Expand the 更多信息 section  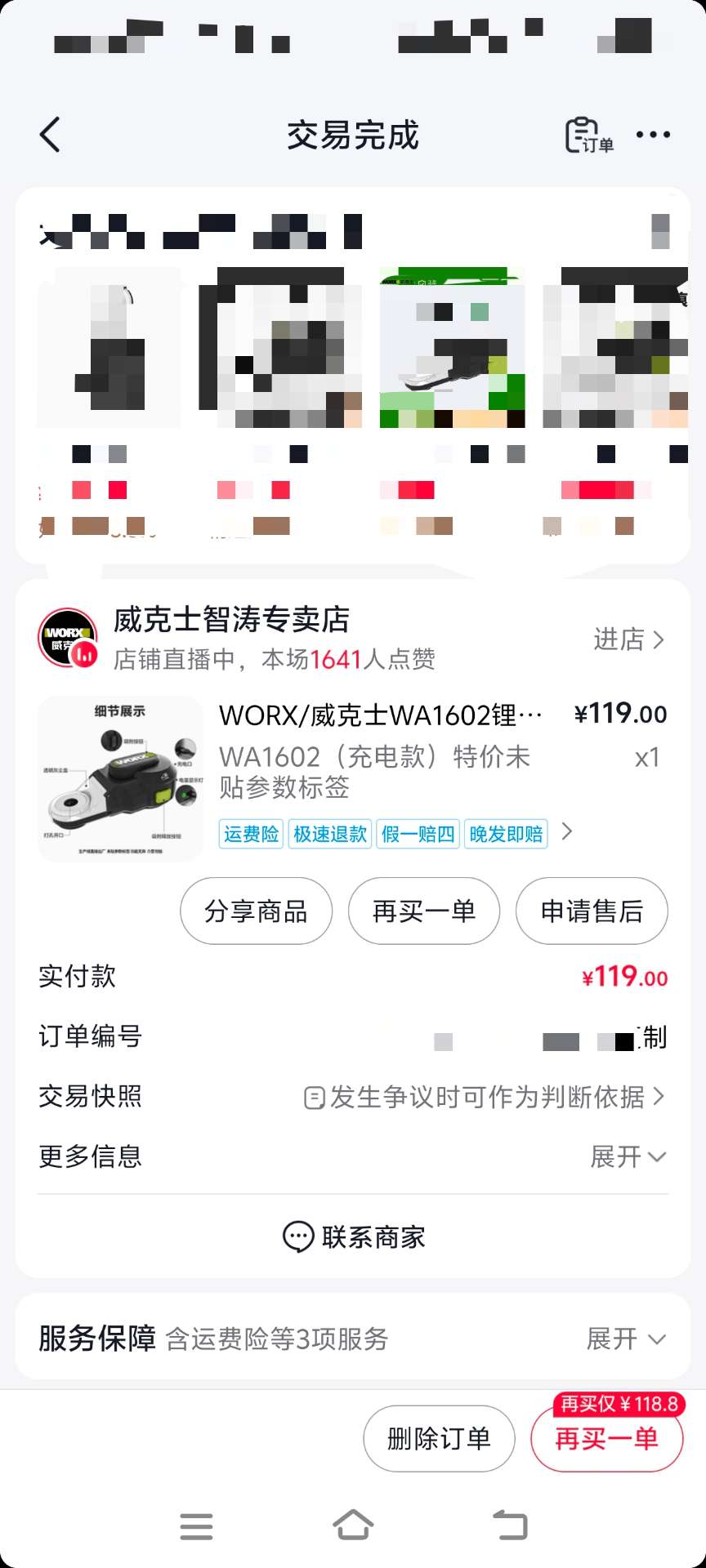point(628,1156)
